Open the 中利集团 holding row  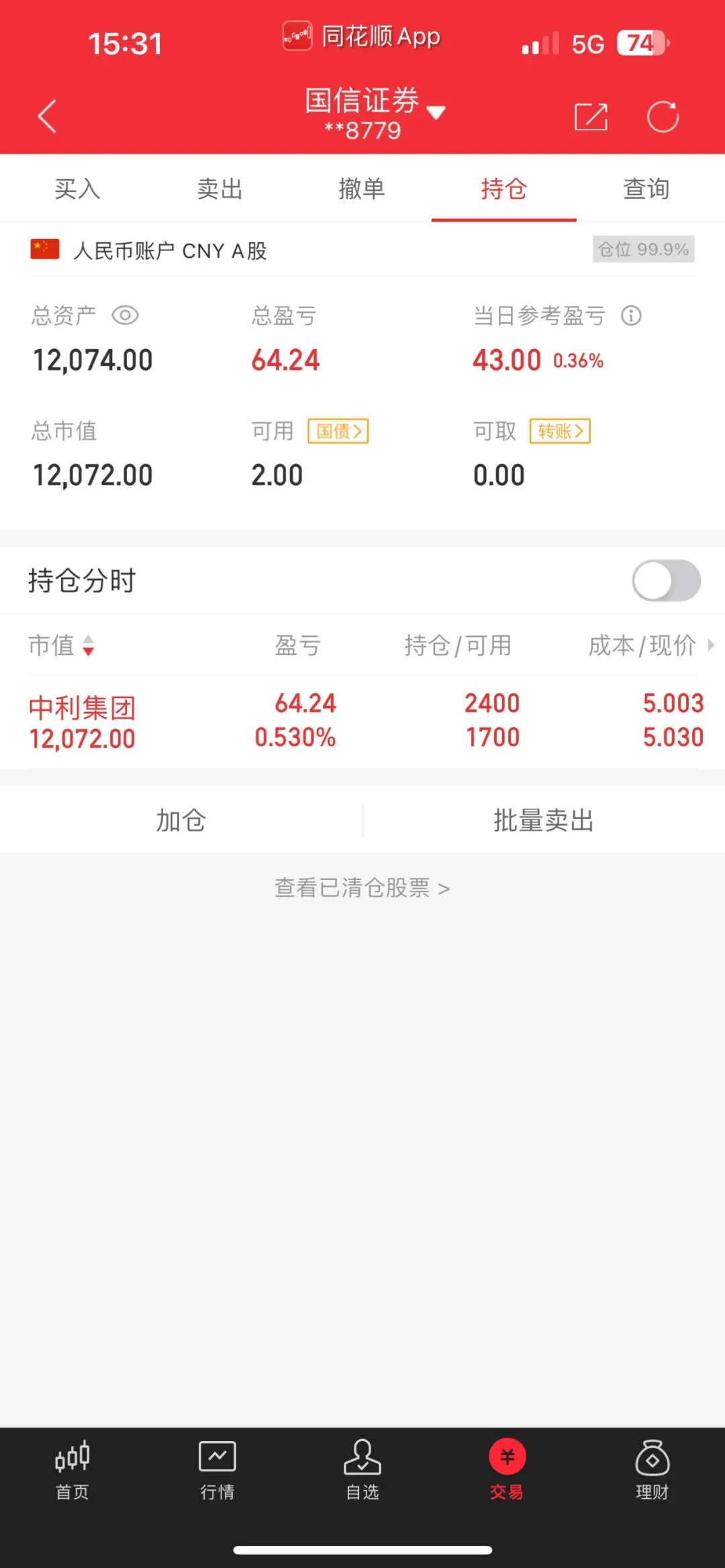362,722
